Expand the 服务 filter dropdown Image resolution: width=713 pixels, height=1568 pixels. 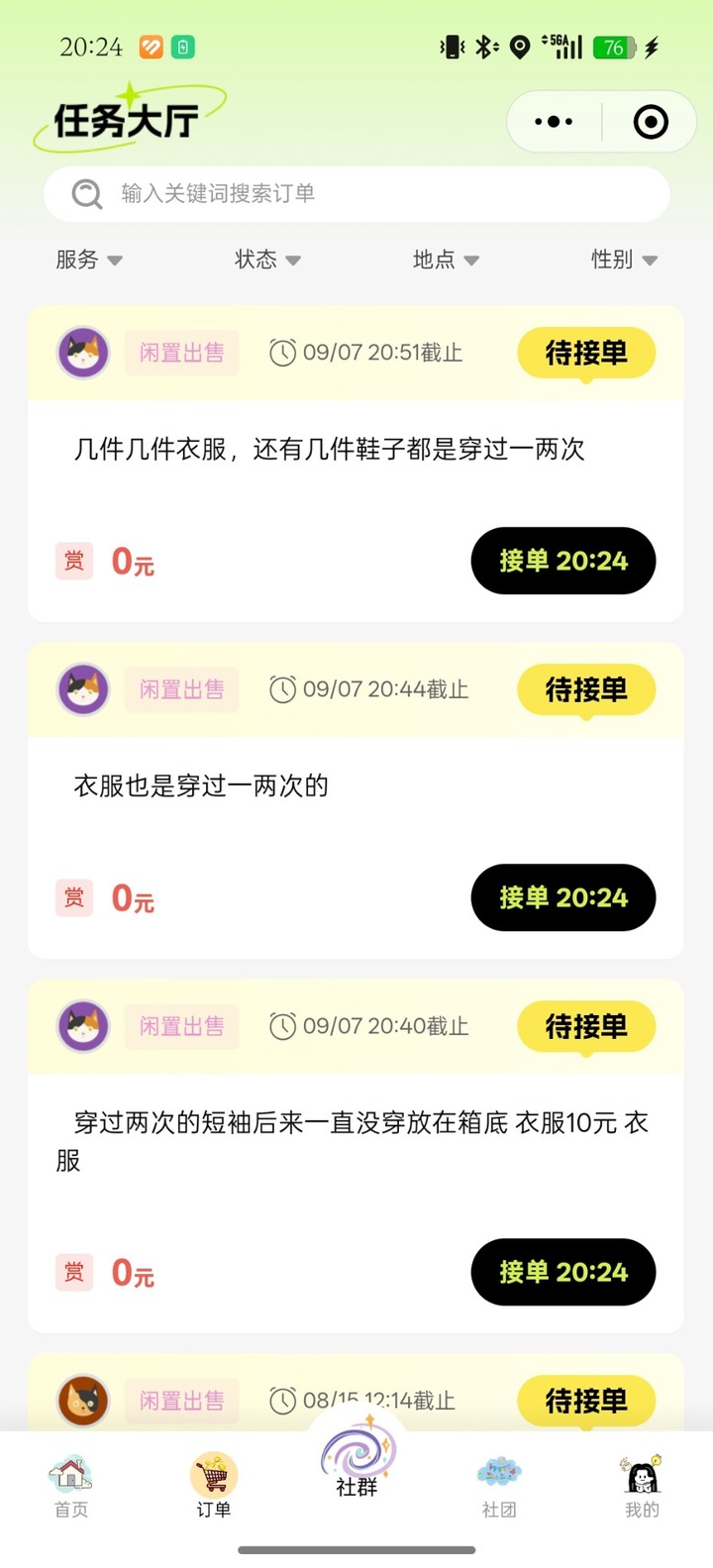point(89,261)
